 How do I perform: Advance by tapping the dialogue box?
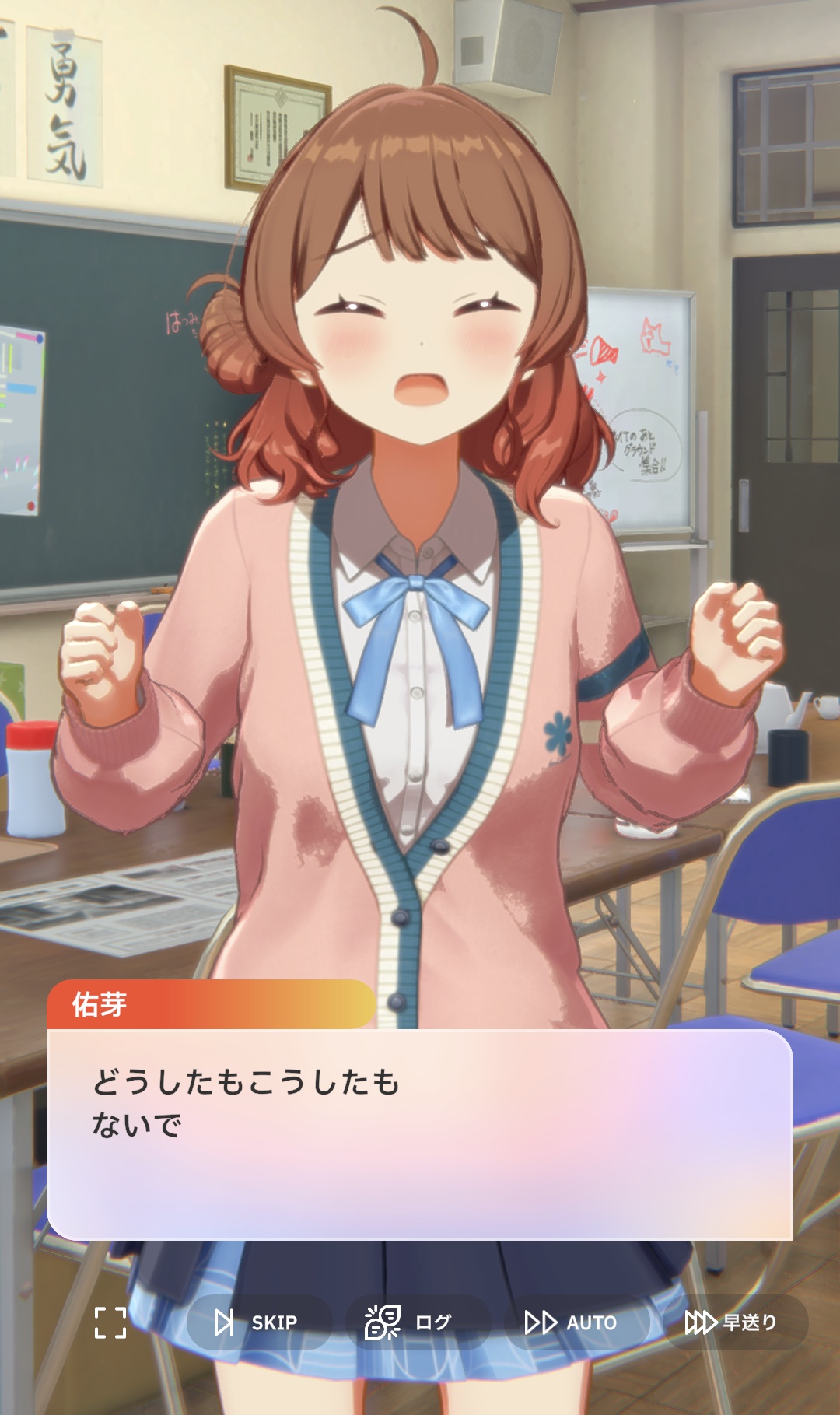(420, 1134)
